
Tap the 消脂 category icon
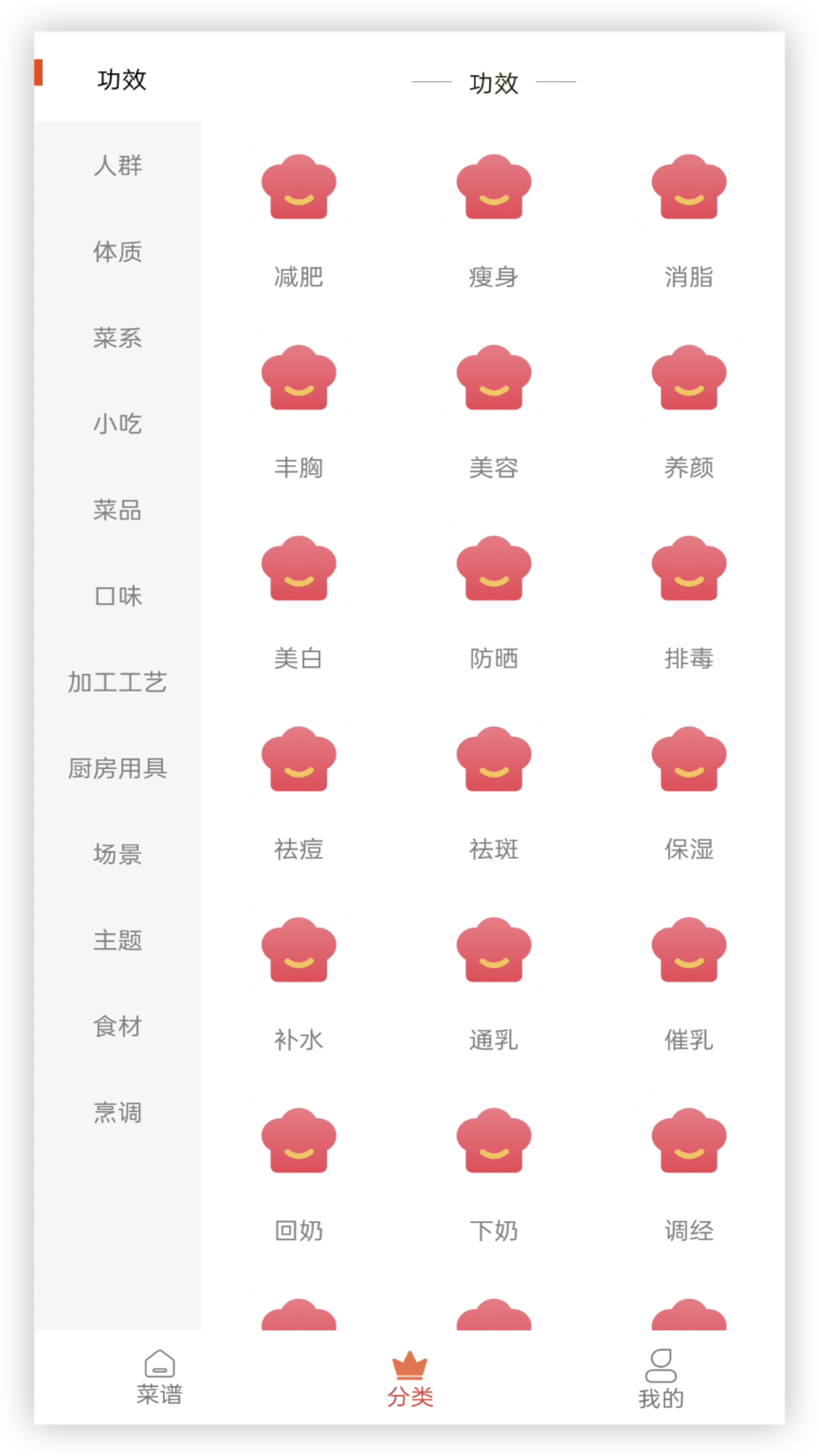[689, 187]
